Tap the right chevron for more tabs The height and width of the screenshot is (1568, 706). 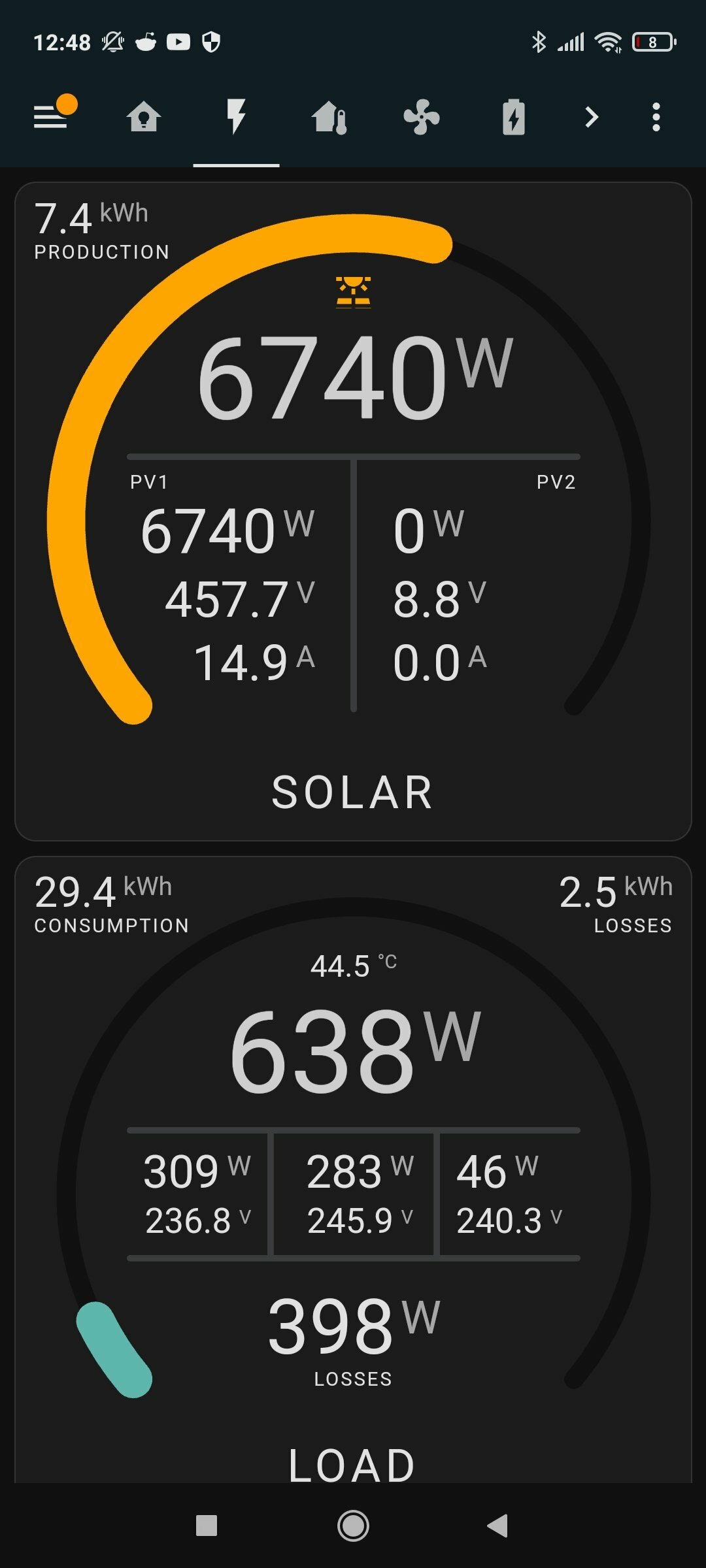point(592,118)
